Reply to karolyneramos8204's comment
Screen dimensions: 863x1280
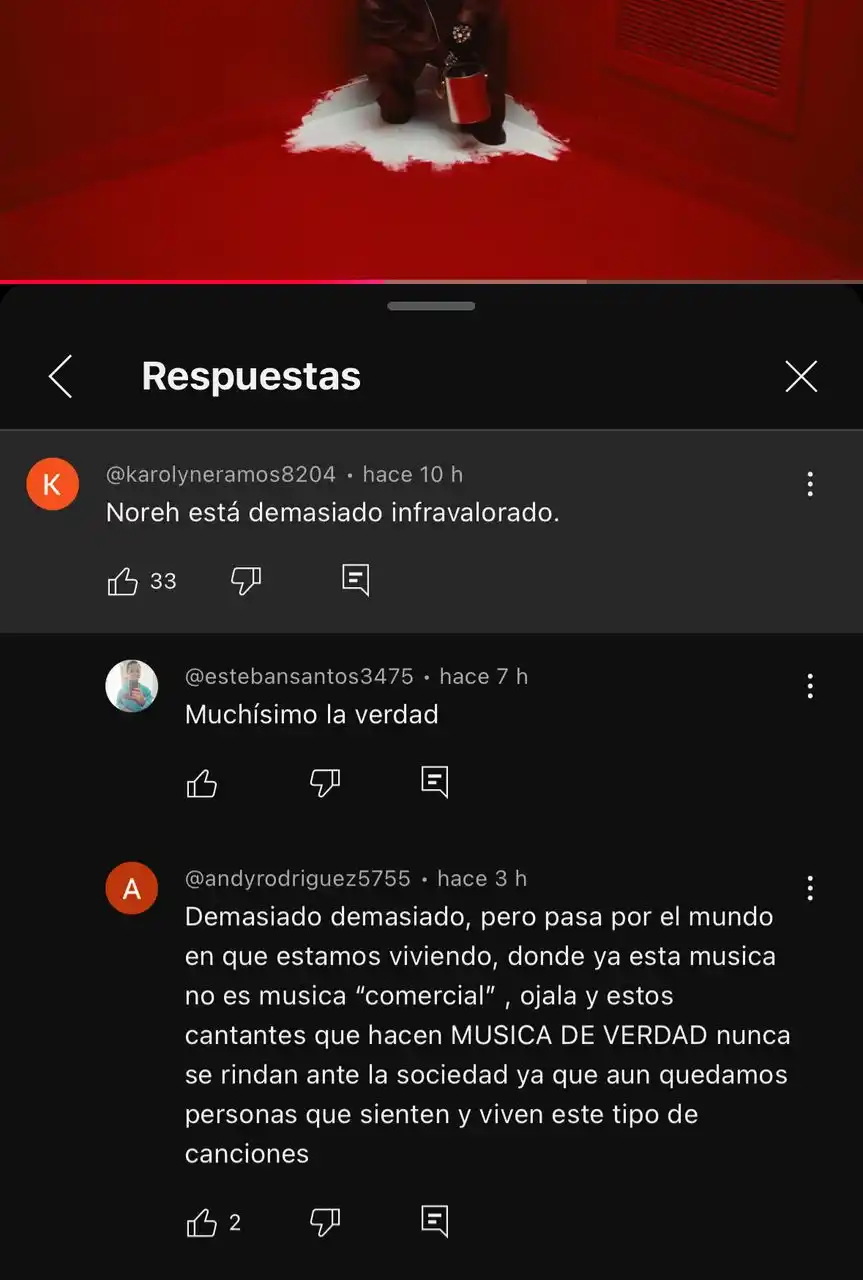pos(355,580)
